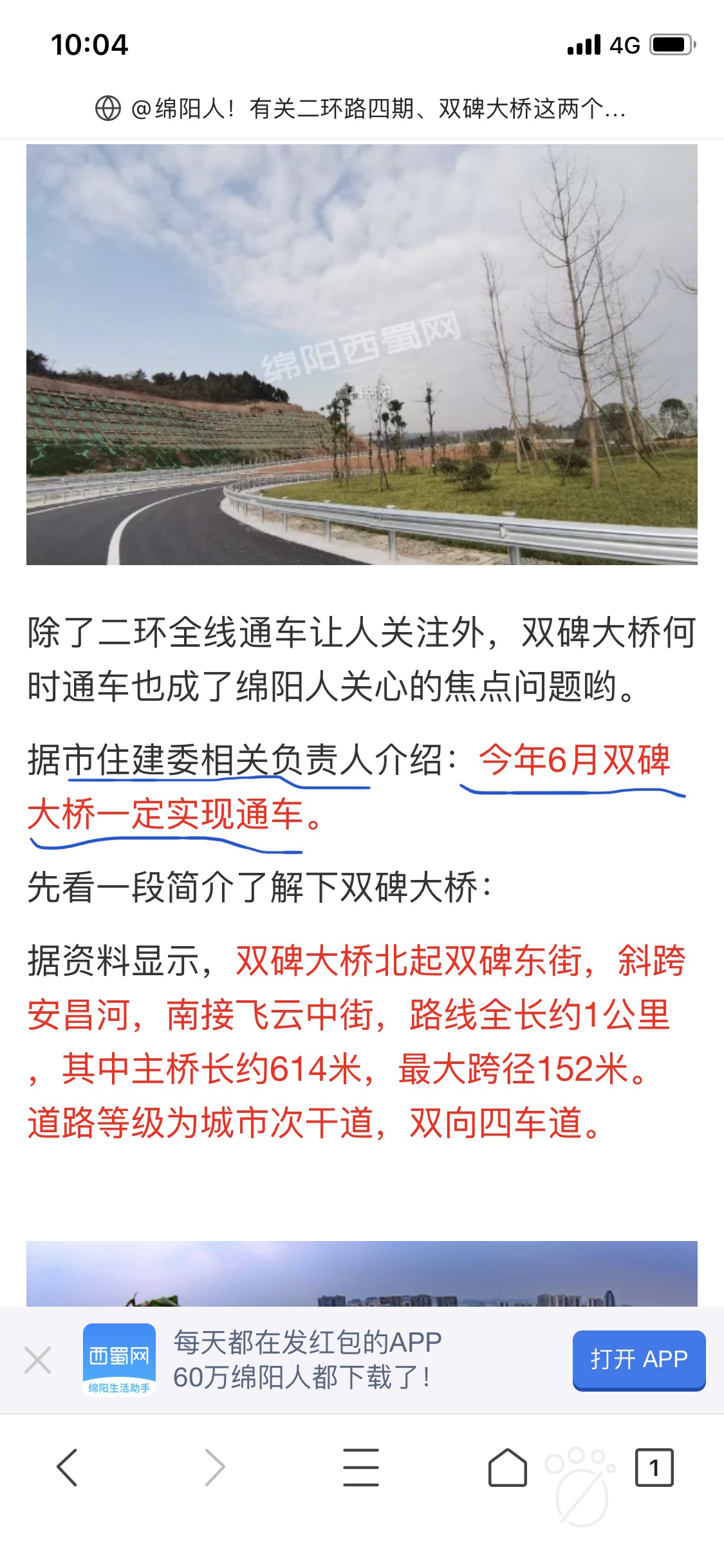The width and height of the screenshot is (724, 1568).
Task: Tap the 打开 APP button
Action: [638, 1359]
